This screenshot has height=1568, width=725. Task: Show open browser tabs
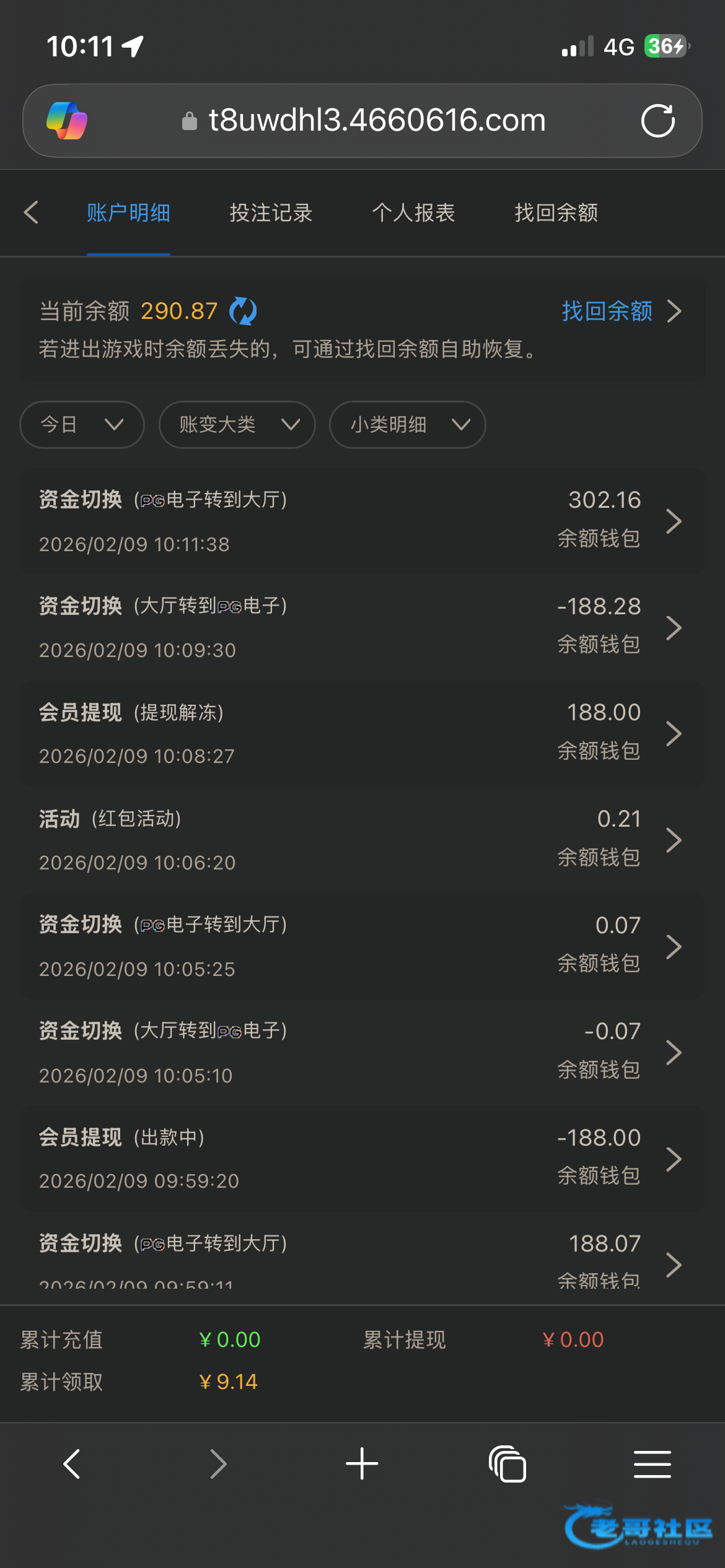[x=507, y=1464]
